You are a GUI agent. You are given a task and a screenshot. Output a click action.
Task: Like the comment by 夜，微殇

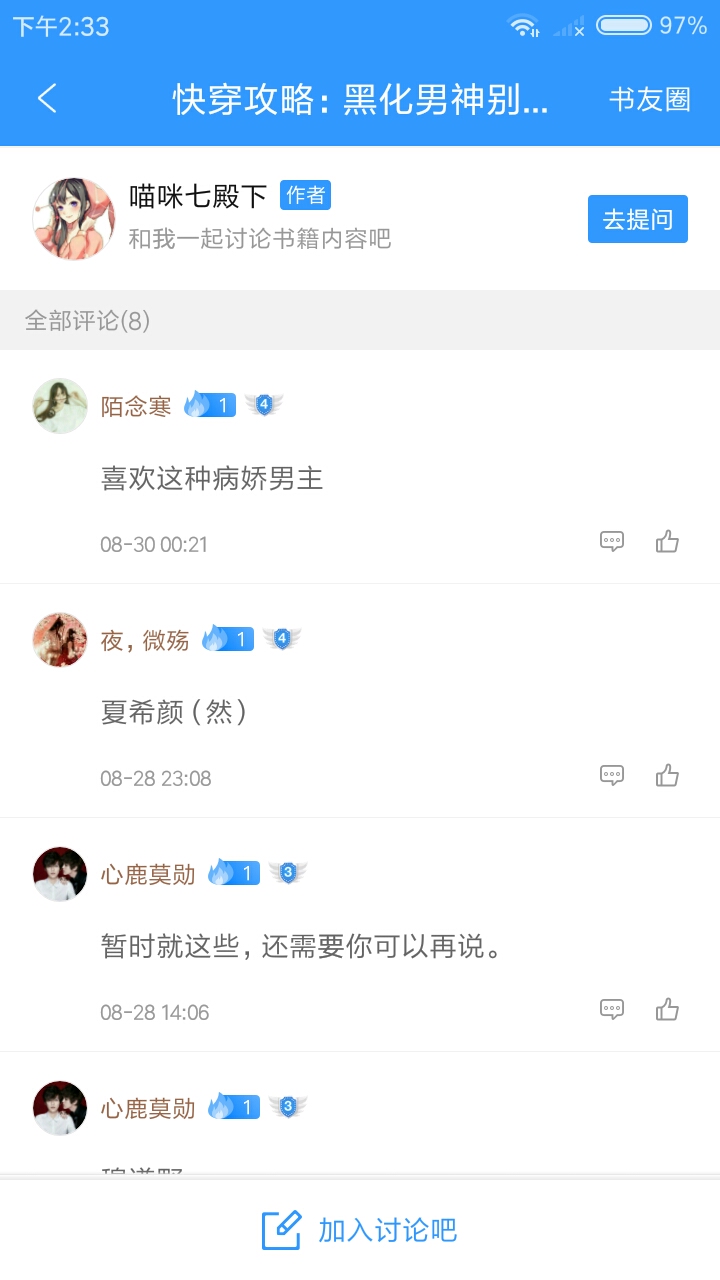(x=667, y=776)
